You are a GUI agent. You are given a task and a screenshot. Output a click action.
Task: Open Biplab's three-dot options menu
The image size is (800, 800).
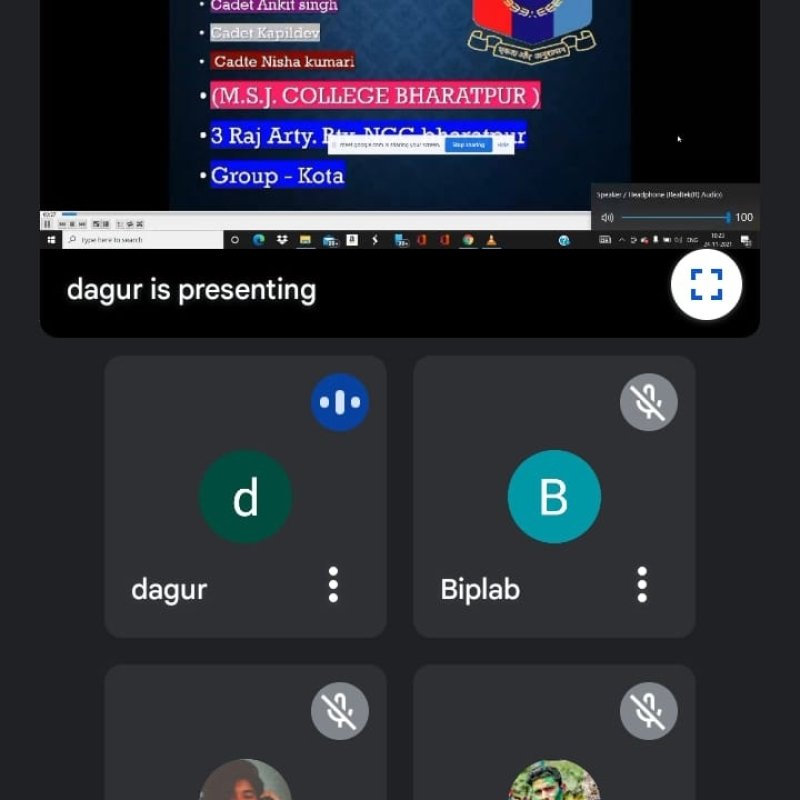click(642, 585)
